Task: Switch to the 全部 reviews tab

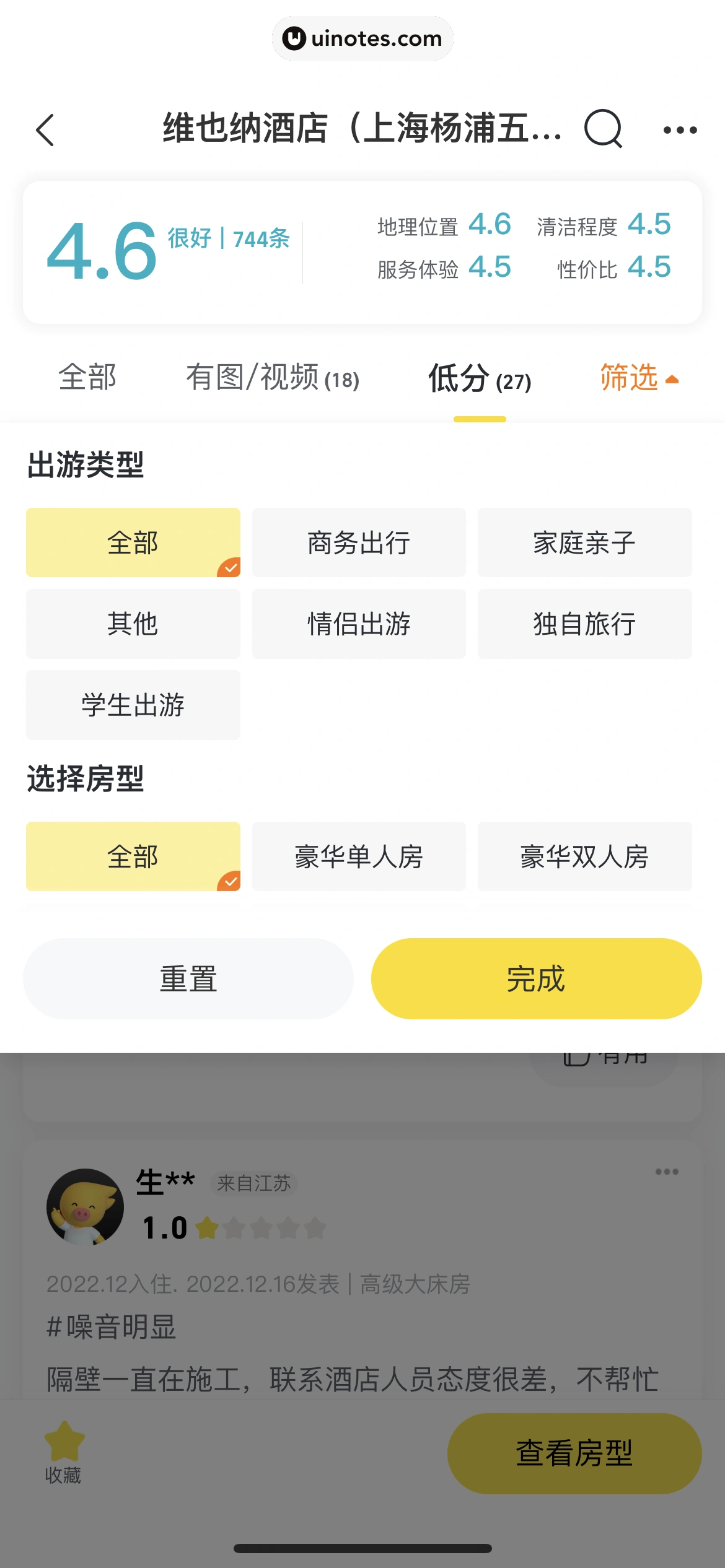Action: (87, 378)
